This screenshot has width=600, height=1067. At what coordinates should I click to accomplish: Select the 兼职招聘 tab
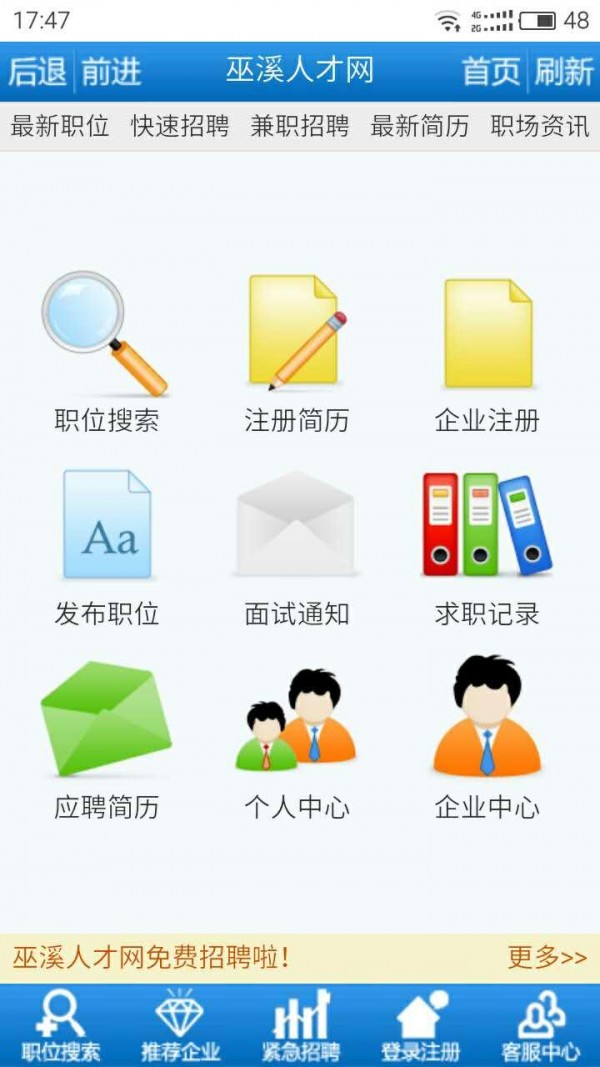(x=300, y=126)
